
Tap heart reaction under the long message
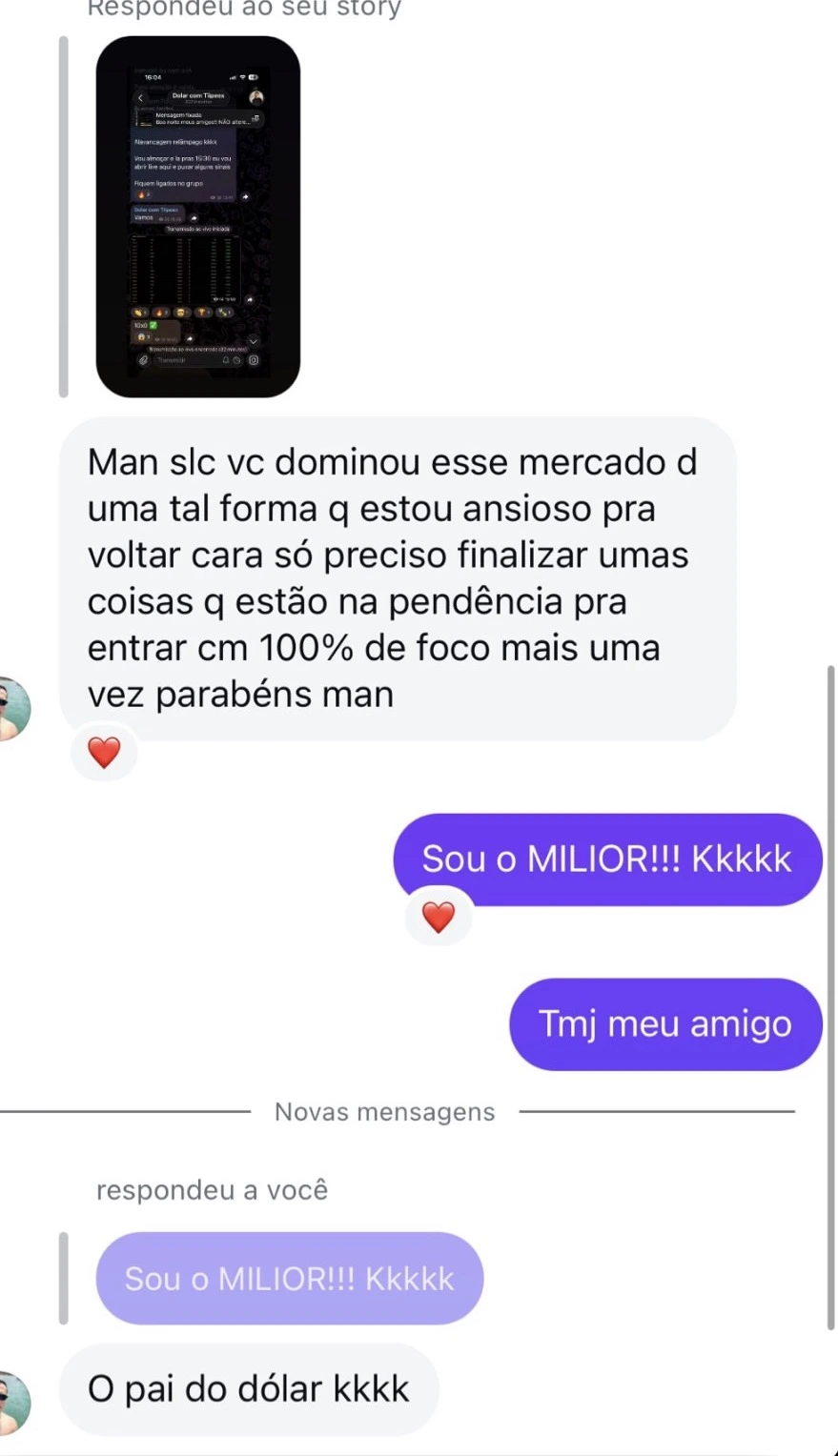104,753
